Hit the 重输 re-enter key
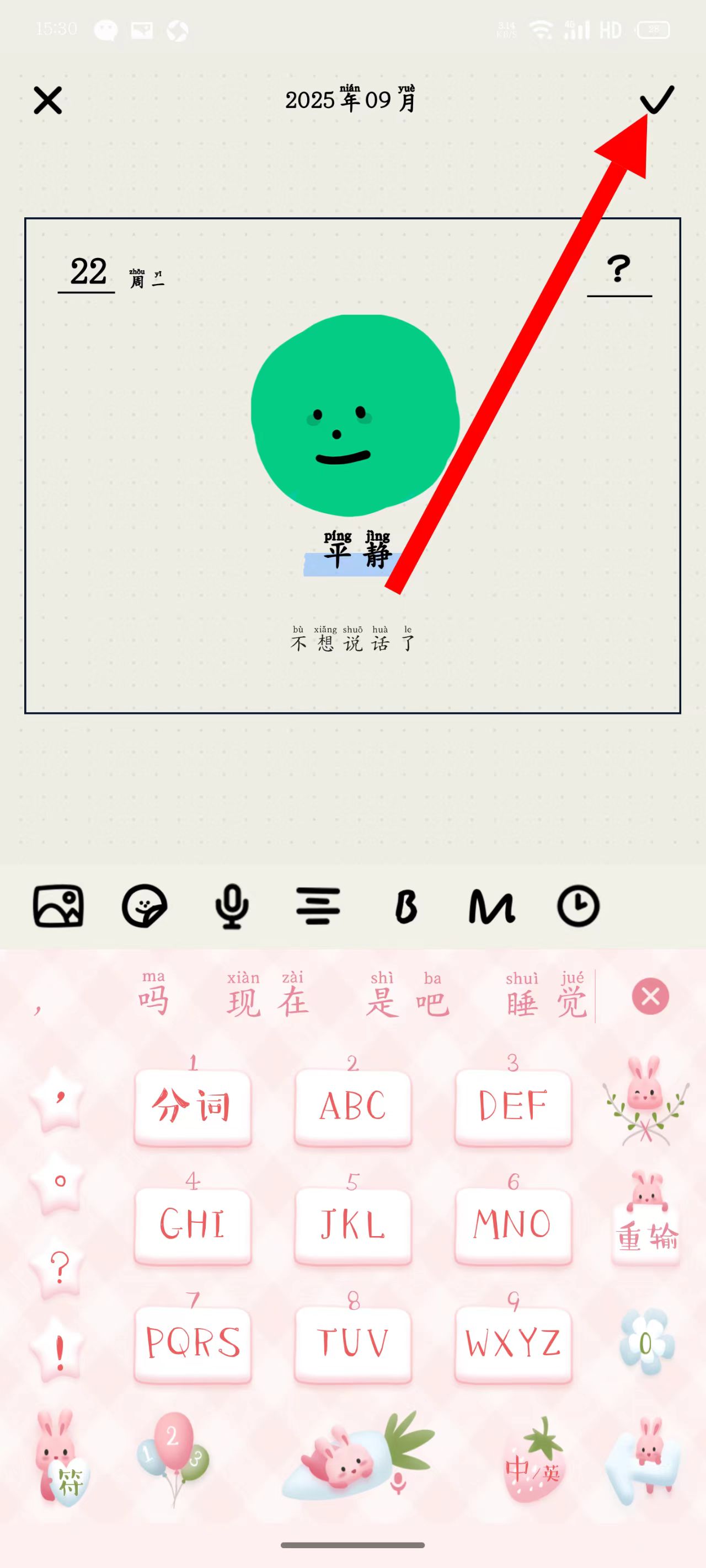 646,1236
